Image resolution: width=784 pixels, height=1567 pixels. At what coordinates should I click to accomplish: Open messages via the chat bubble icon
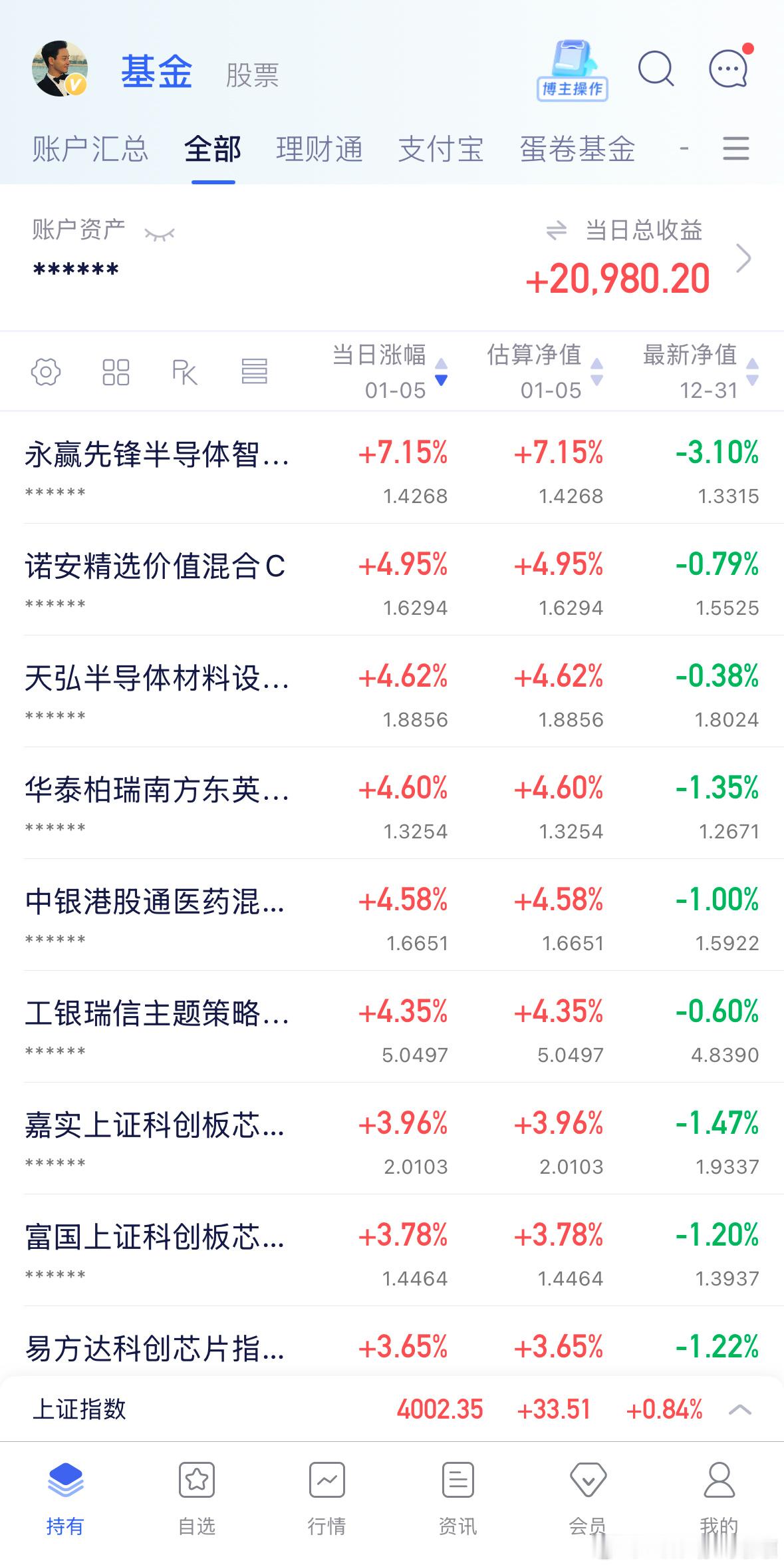727,69
